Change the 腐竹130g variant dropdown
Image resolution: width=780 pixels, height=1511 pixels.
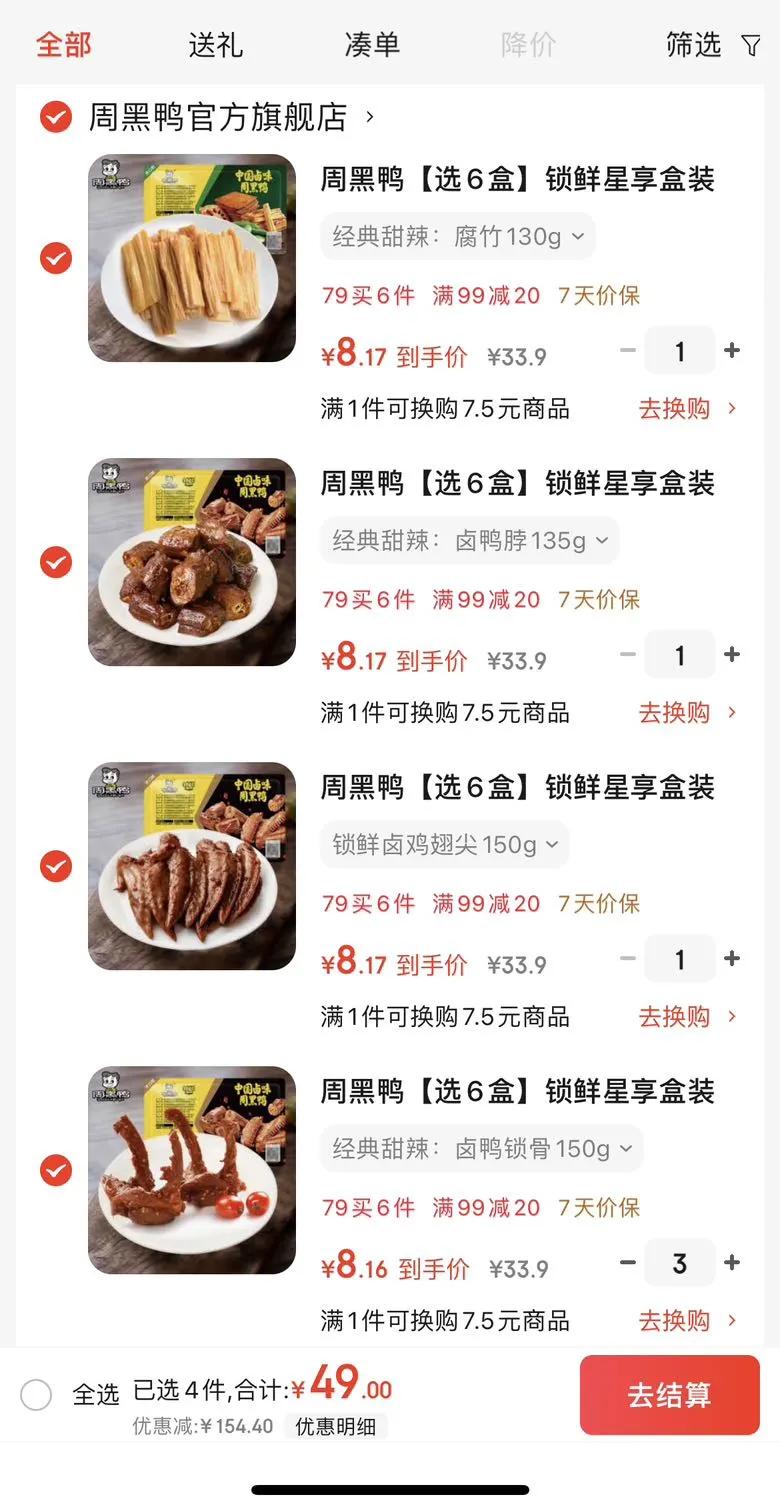458,237
